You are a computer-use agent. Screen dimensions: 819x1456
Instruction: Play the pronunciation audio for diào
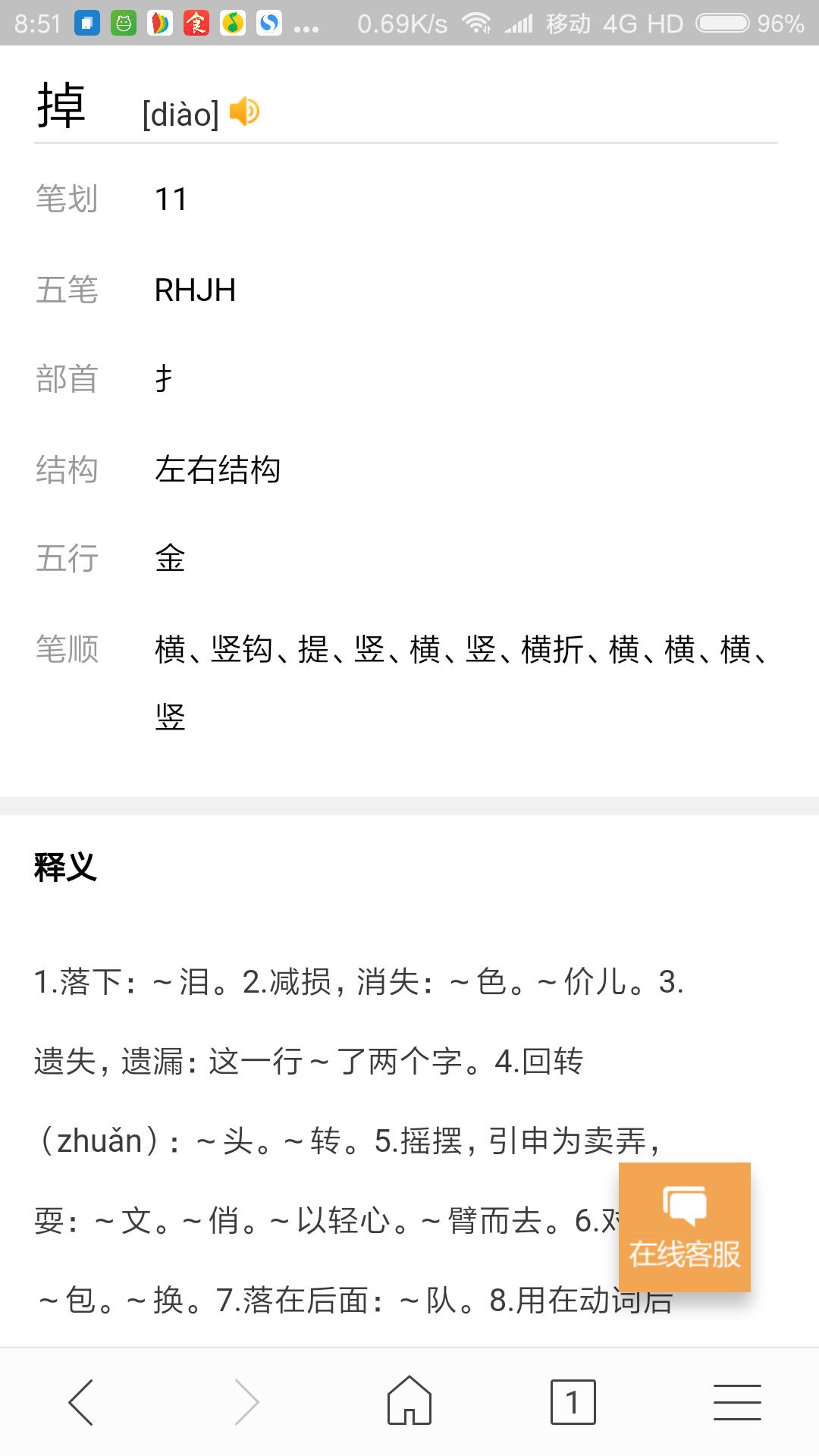point(244,111)
